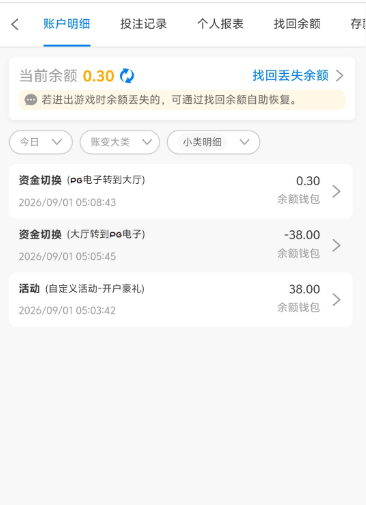The height and width of the screenshot is (505, 366).
Task: Switch to the 找回余额 tab
Action: point(297,24)
